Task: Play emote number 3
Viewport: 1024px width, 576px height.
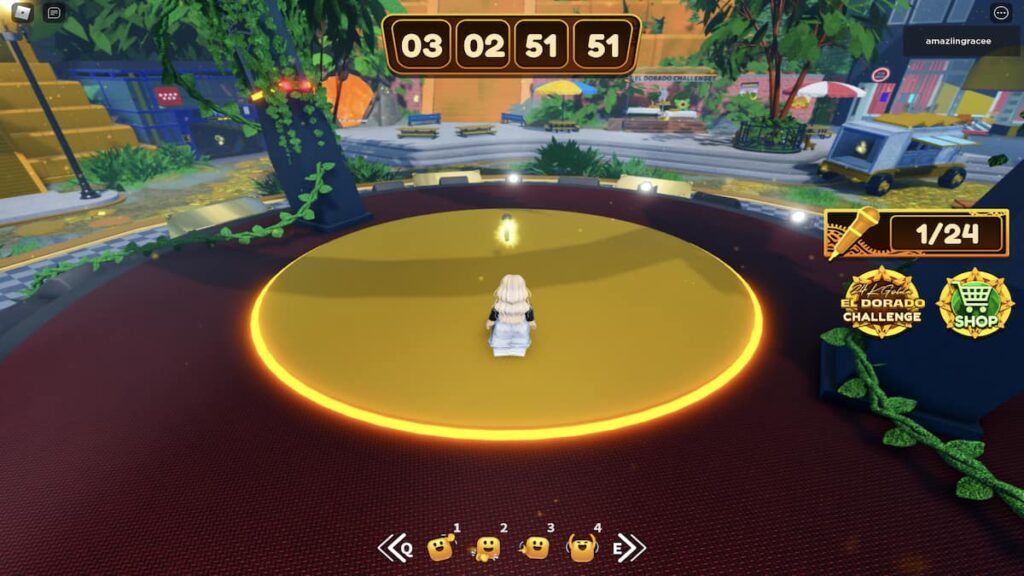Action: (x=535, y=547)
